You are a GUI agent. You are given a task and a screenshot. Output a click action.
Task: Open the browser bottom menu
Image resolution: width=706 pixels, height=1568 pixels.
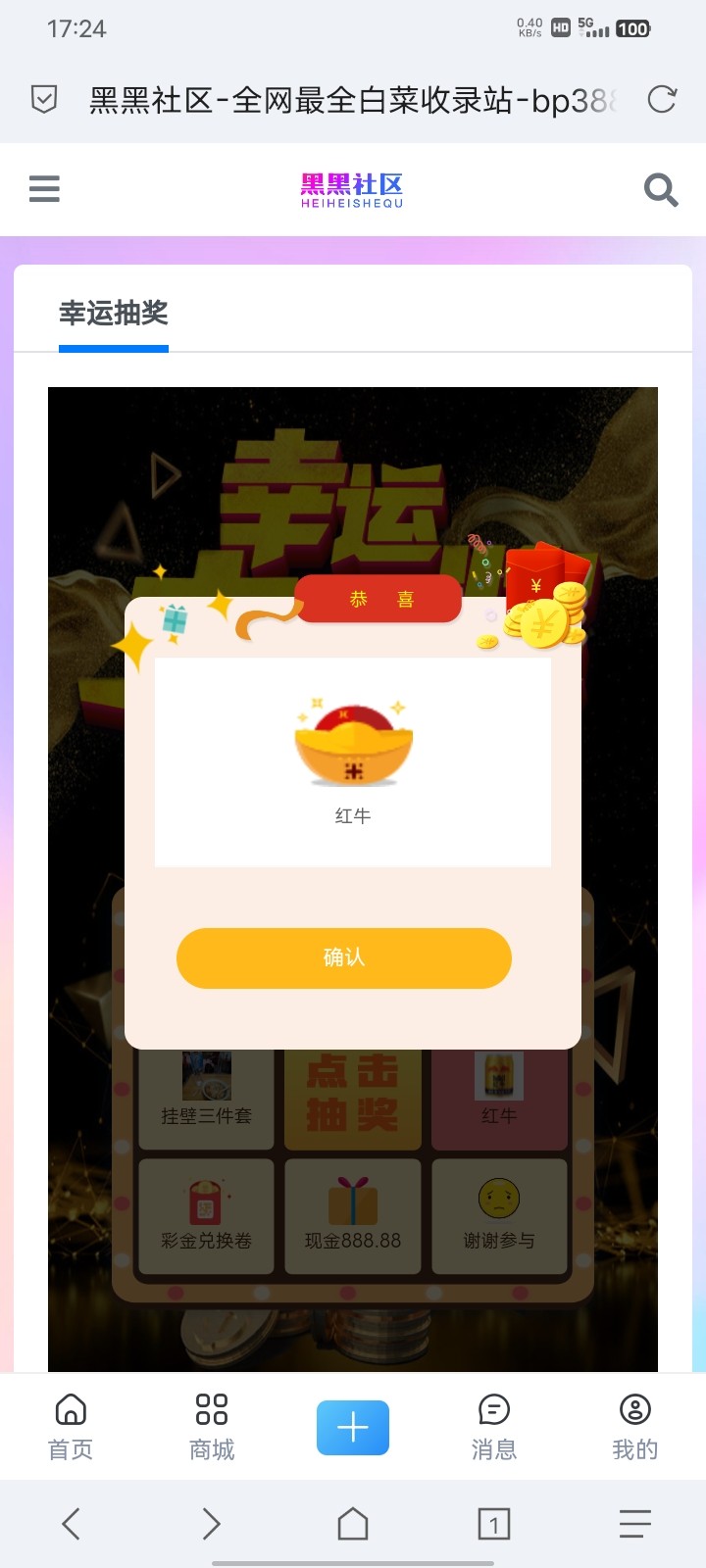pos(634,1523)
